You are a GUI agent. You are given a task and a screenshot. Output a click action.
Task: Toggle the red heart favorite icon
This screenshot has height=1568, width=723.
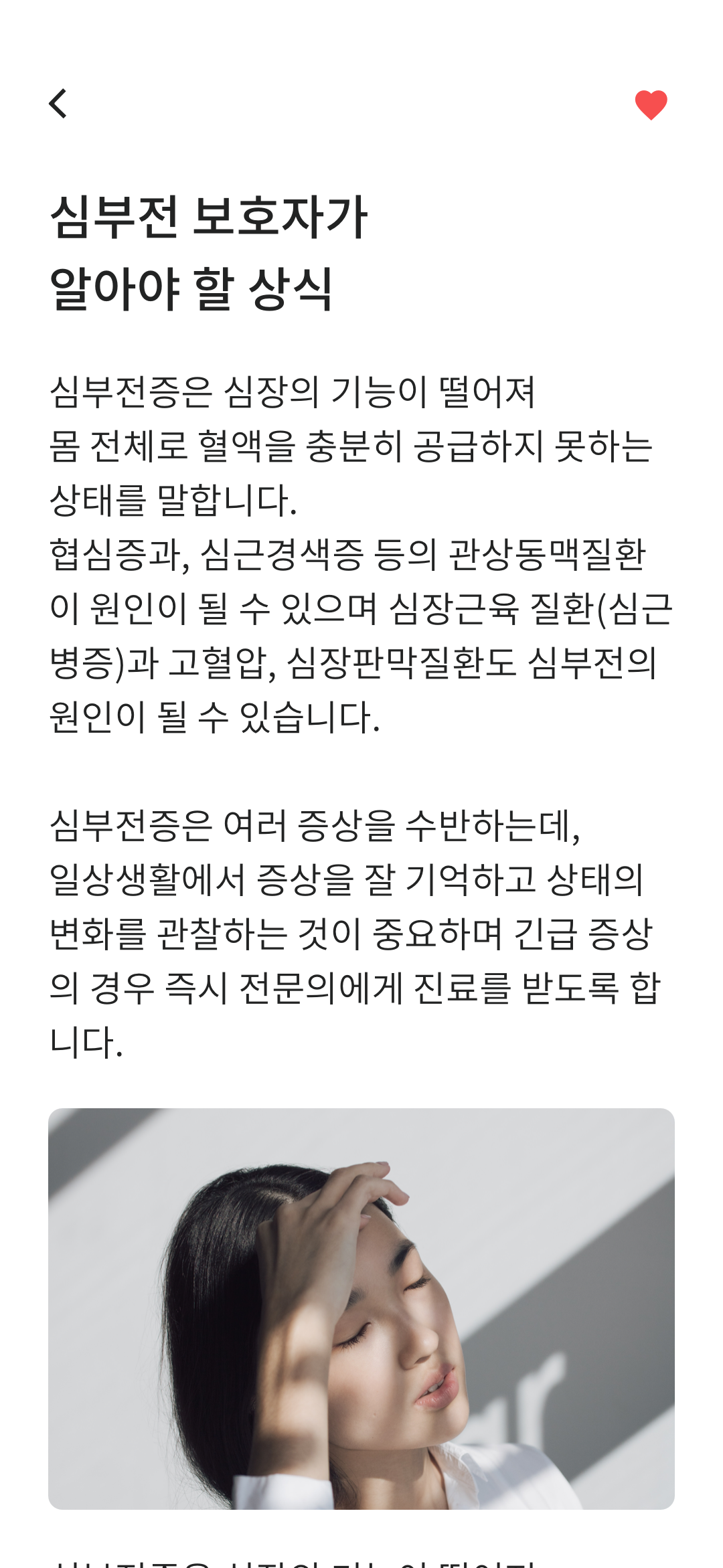651,105
